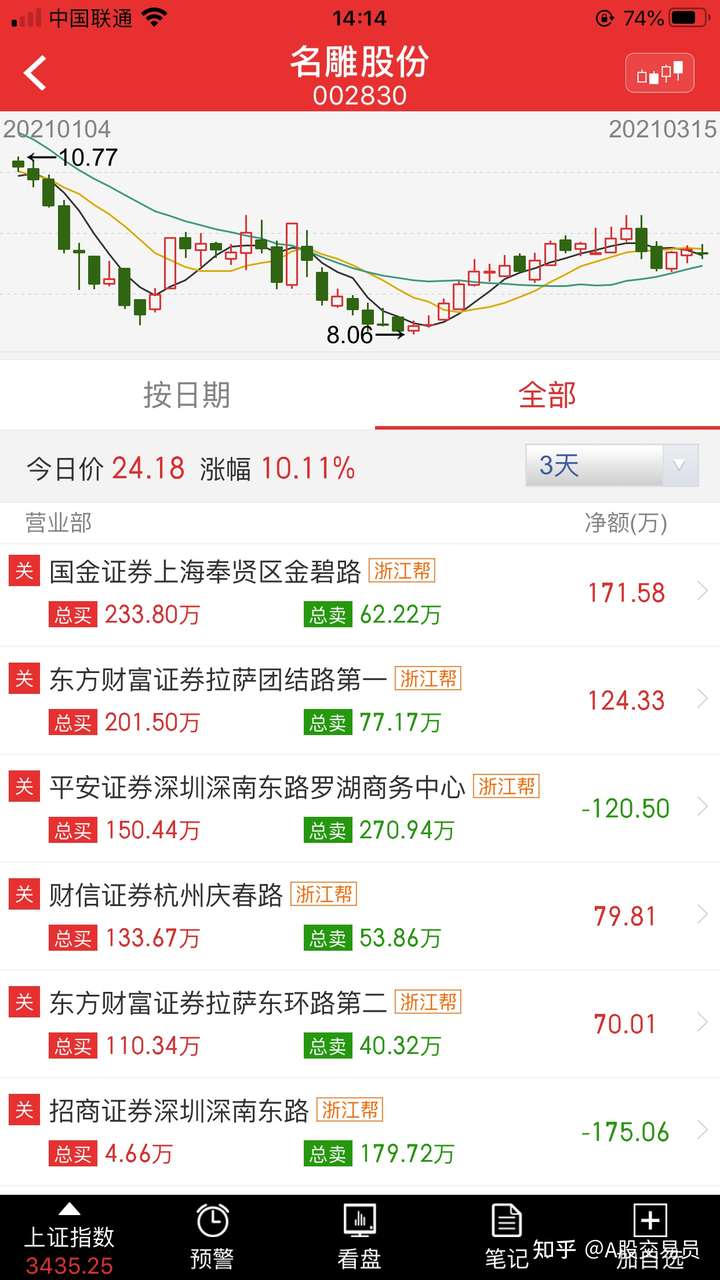Toggle follow on 财信证券杭州庆春路 row
The width and height of the screenshot is (720, 1280).
click(x=24, y=893)
